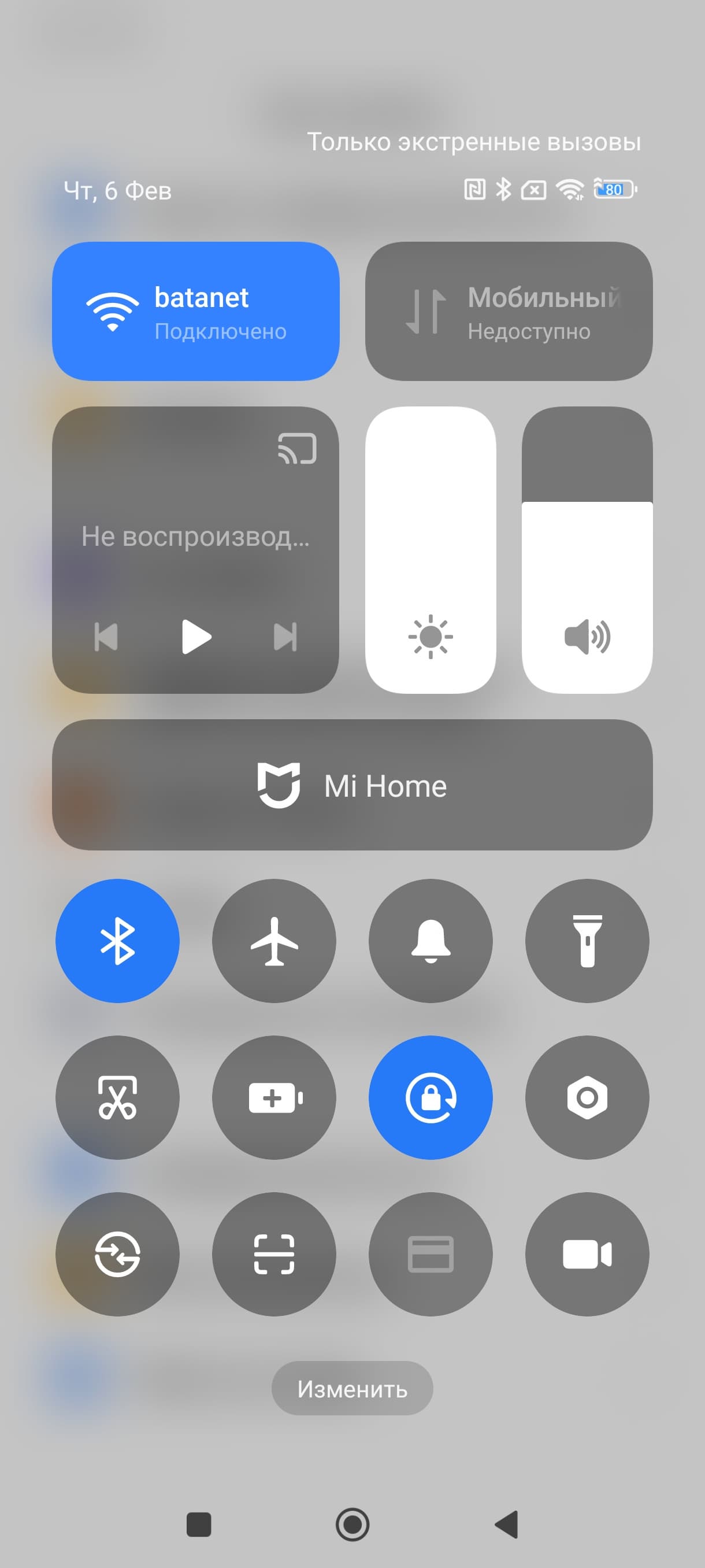This screenshot has width=705, height=1568.
Task: Take a screenshot with scissors icon
Action: pos(117,1097)
